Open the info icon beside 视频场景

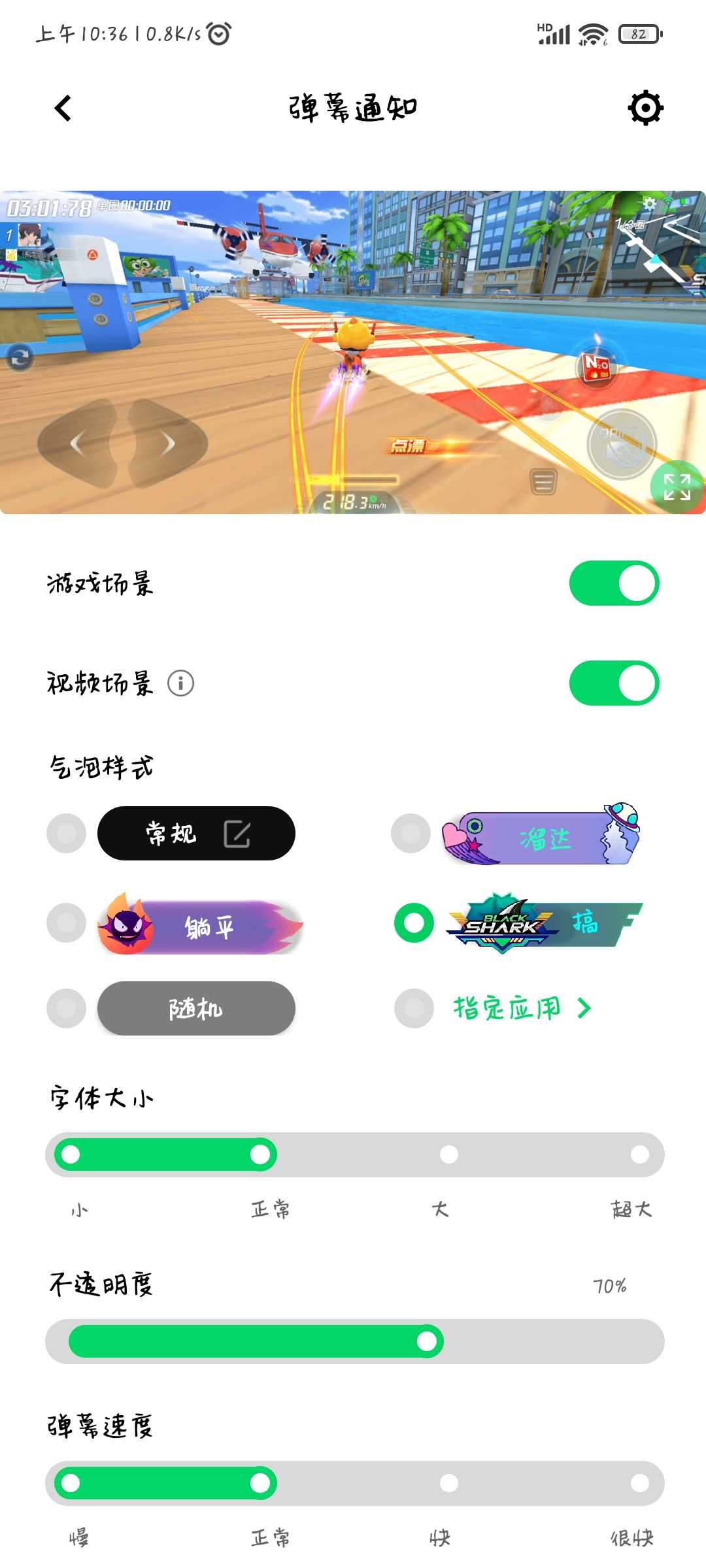click(x=180, y=683)
